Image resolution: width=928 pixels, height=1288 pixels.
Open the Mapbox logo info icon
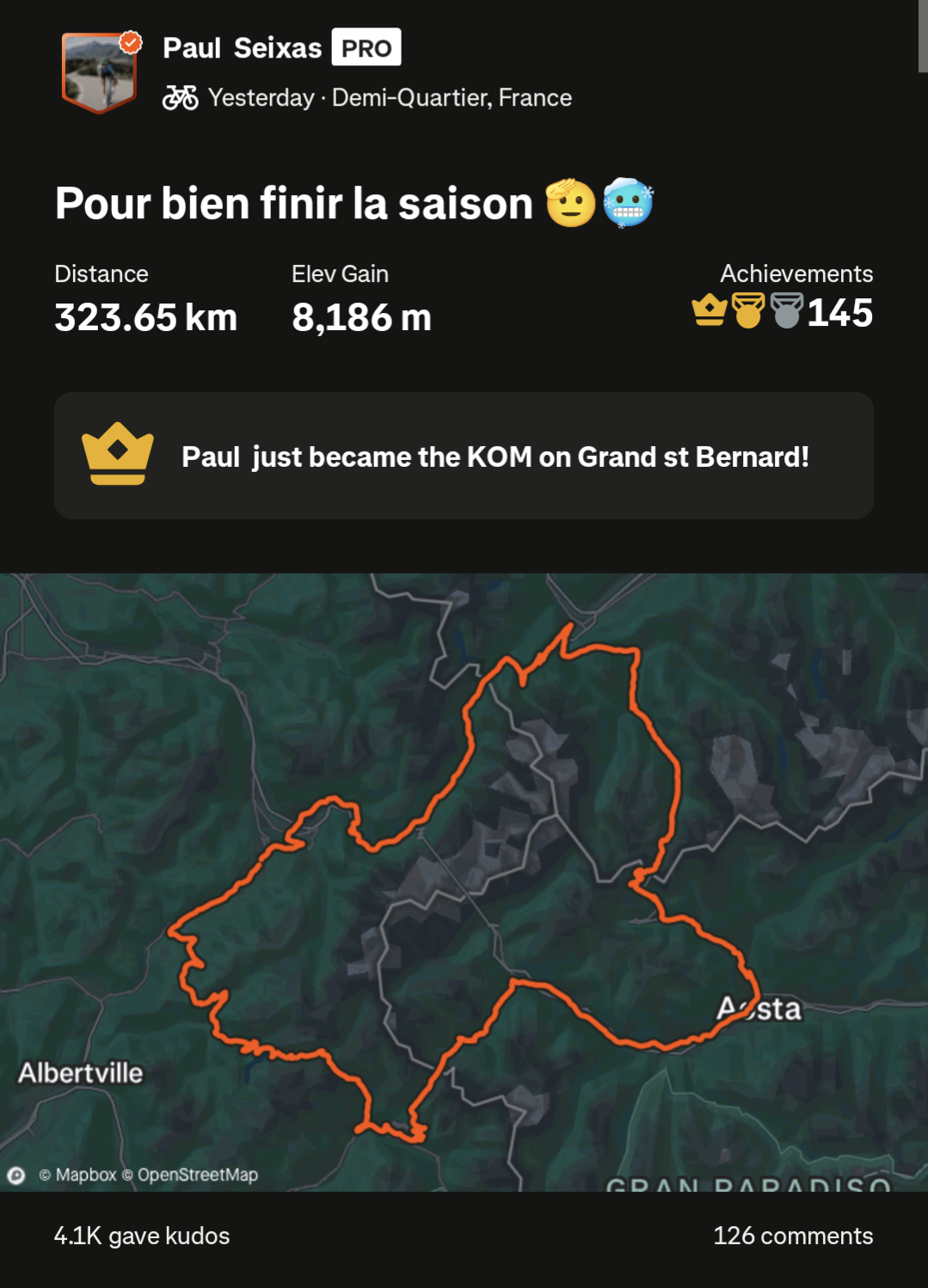click(x=16, y=1175)
